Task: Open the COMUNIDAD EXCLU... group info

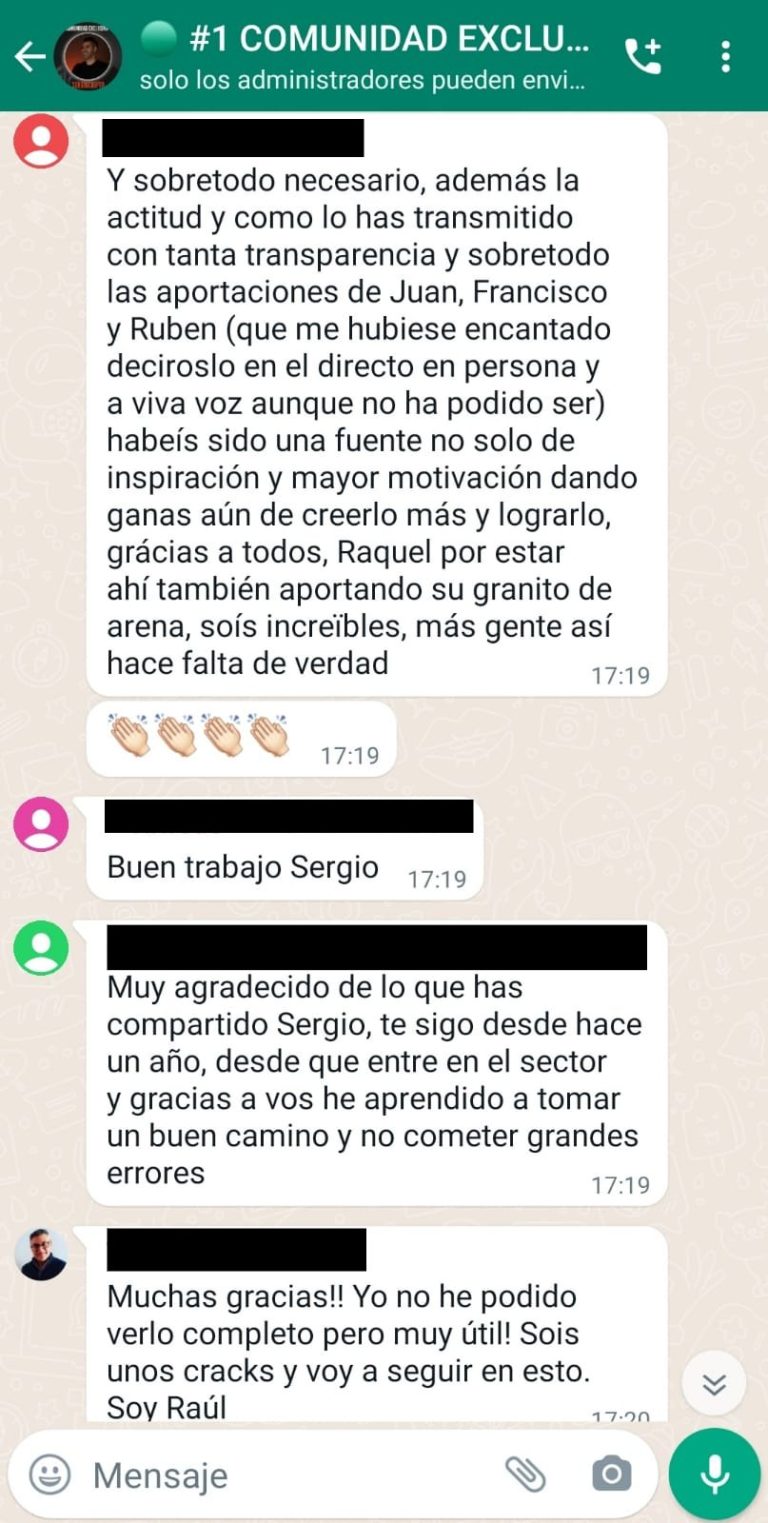Action: point(365,56)
